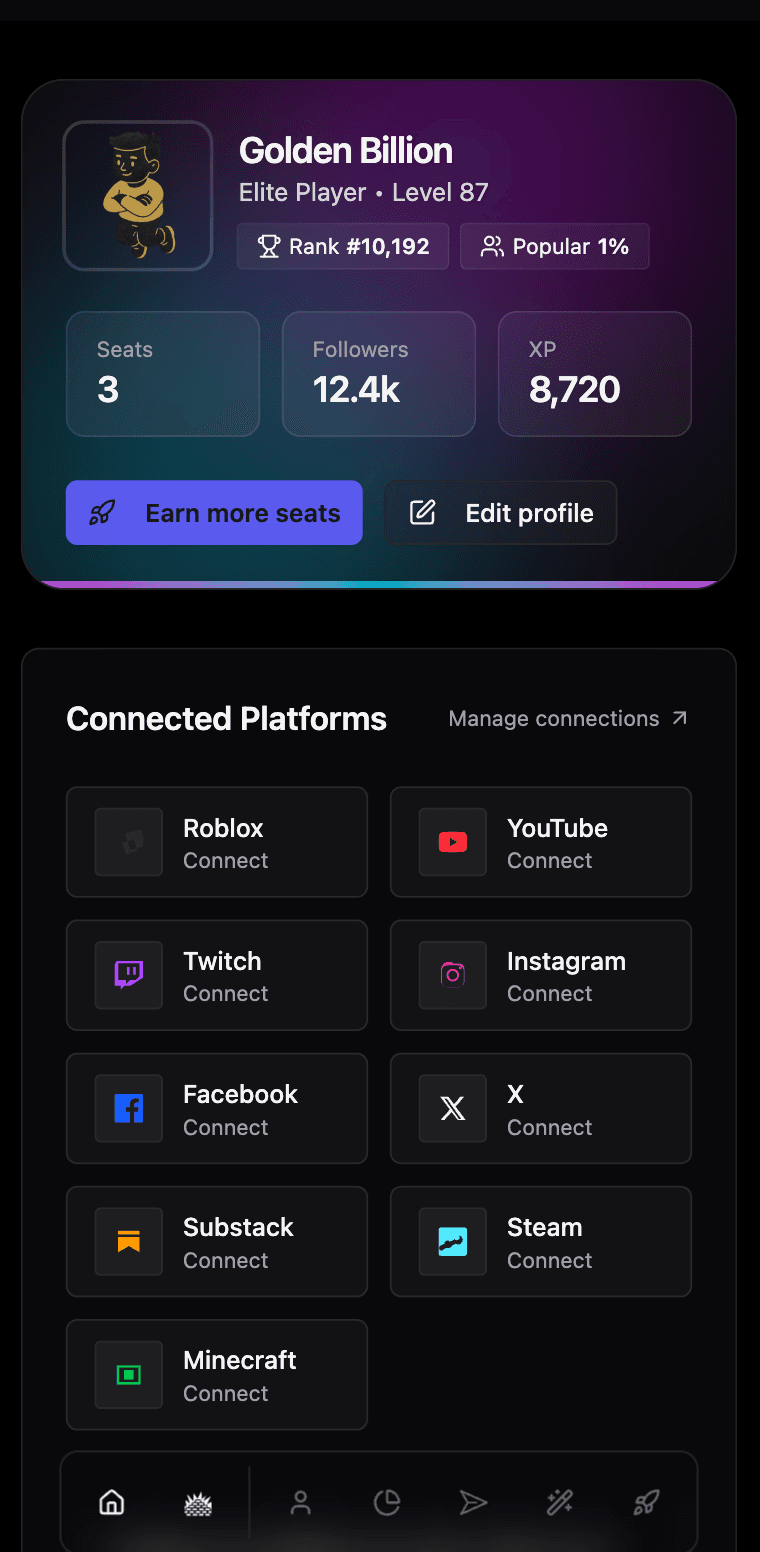The width and height of the screenshot is (760, 1552).
Task: Open Manage connections
Action: pos(567,718)
